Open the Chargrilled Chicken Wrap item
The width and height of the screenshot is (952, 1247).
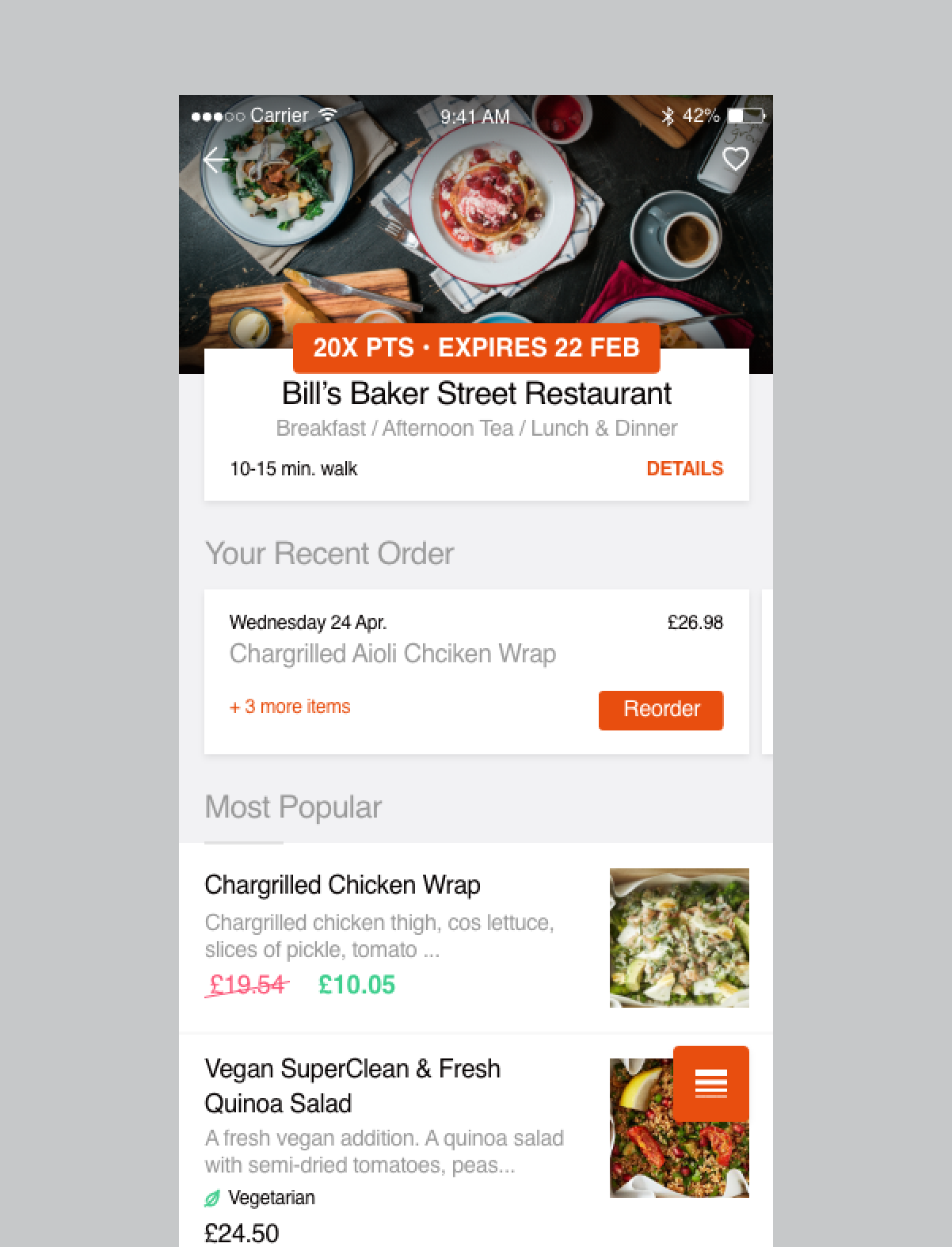pyautogui.click(x=342, y=885)
